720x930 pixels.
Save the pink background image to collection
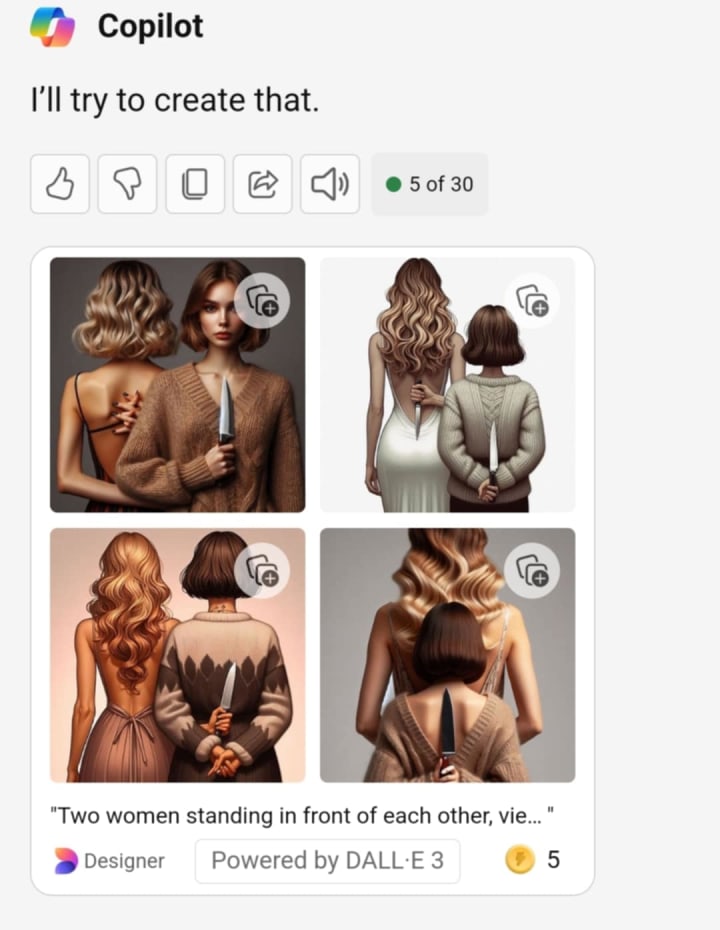(262, 570)
